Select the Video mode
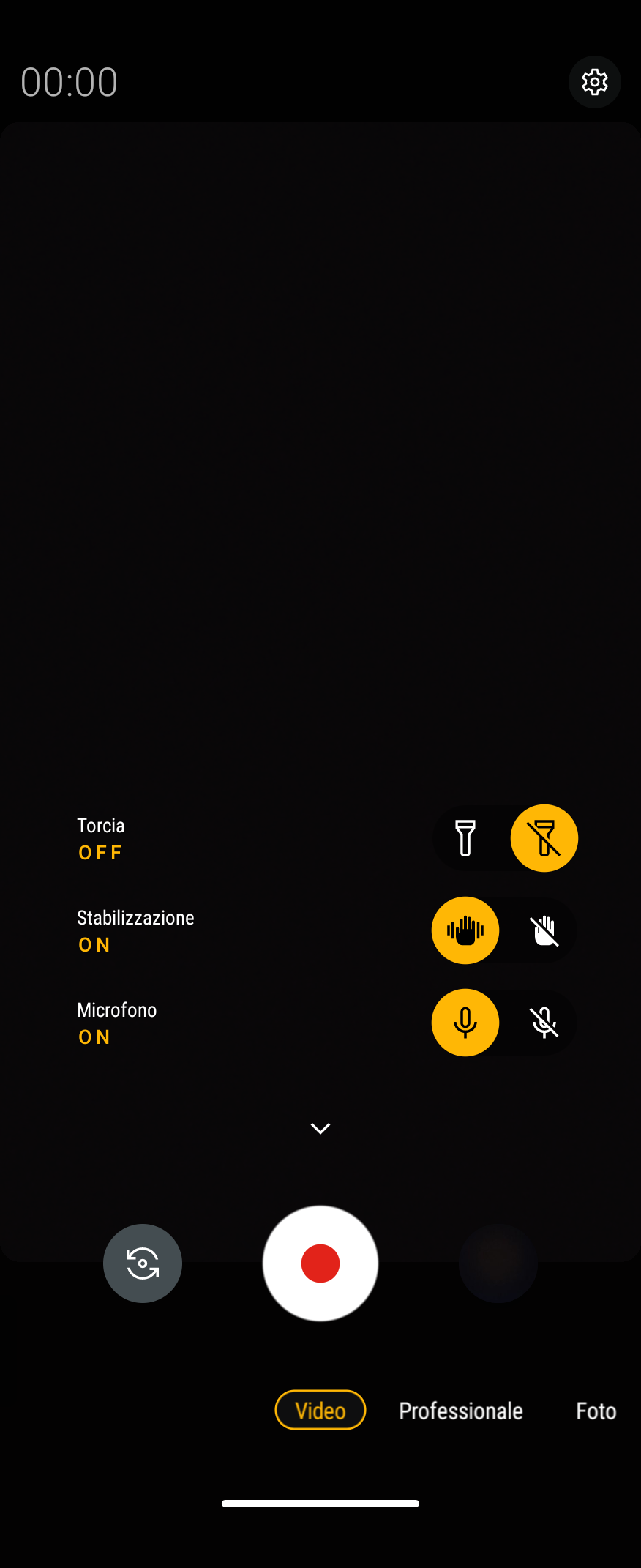Screen dimensions: 641x1568 click(x=320, y=1410)
